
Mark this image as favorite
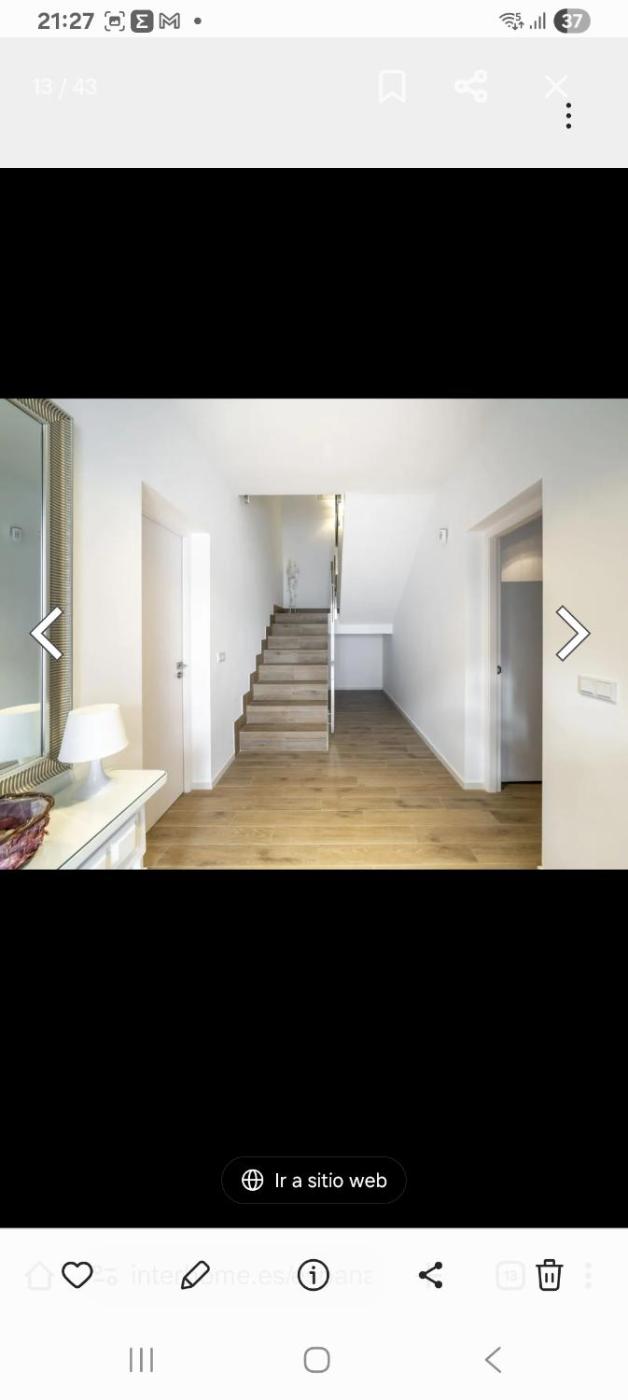pos(77,1275)
